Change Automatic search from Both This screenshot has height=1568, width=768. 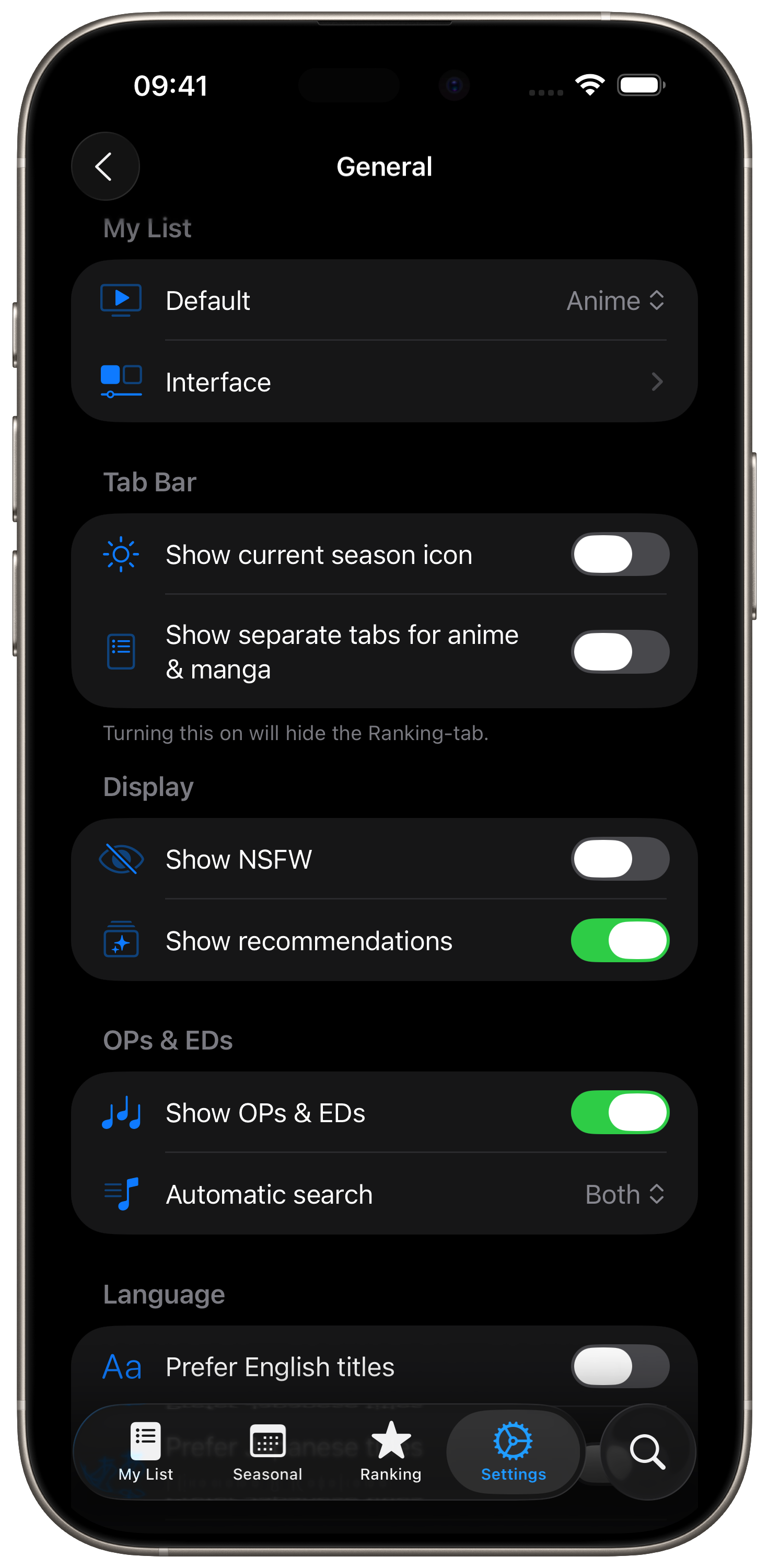(624, 1194)
